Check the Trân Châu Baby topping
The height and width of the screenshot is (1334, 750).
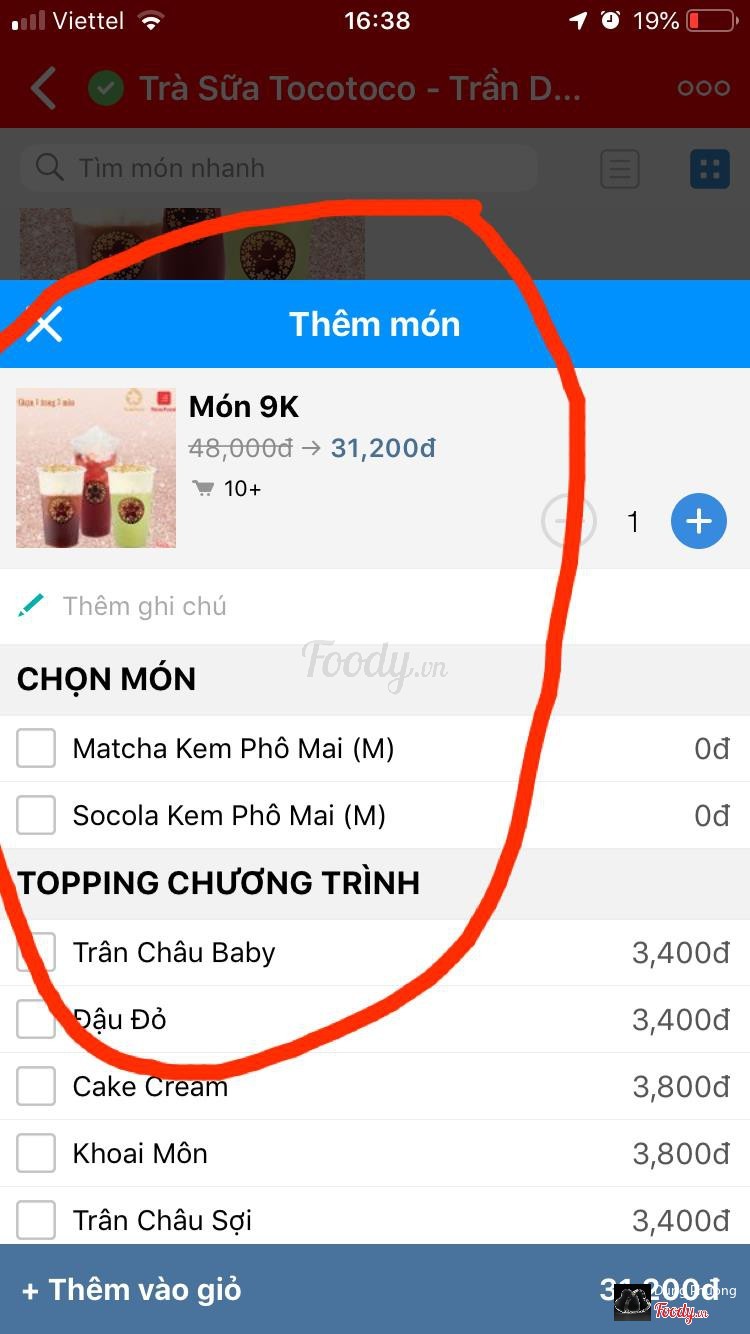click(x=36, y=952)
